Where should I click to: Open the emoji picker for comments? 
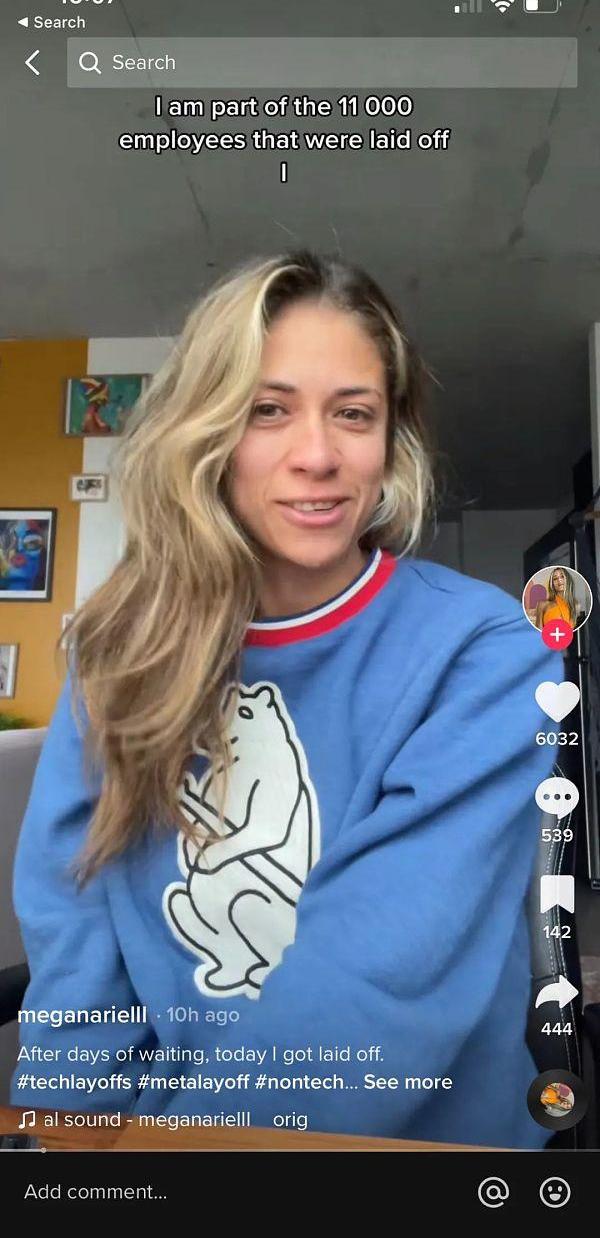tap(555, 1192)
